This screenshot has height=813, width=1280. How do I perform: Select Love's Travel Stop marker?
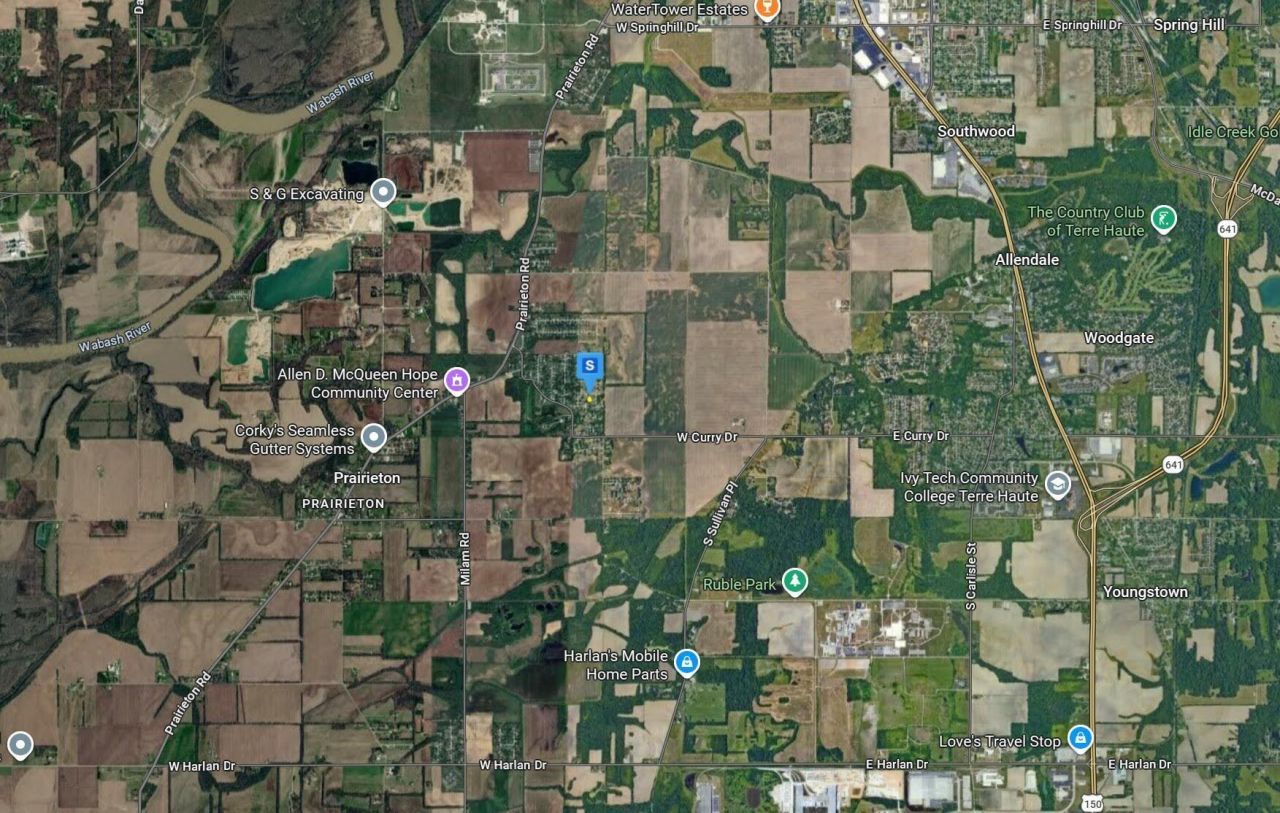(1079, 737)
